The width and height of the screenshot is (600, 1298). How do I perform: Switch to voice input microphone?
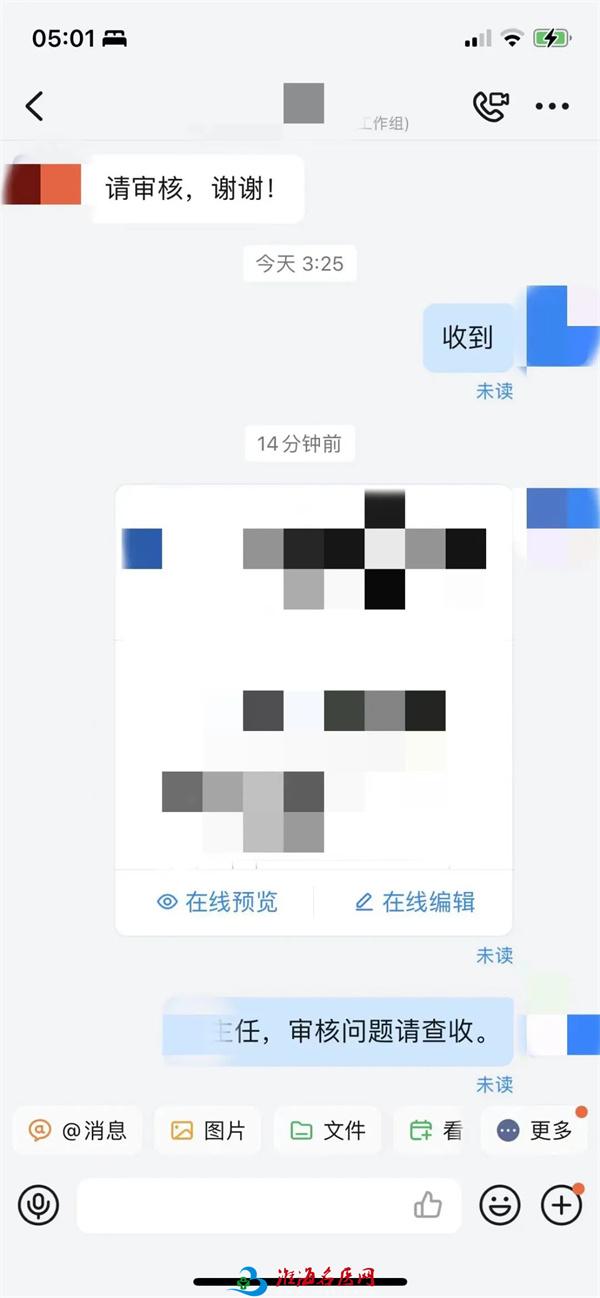coord(39,1205)
